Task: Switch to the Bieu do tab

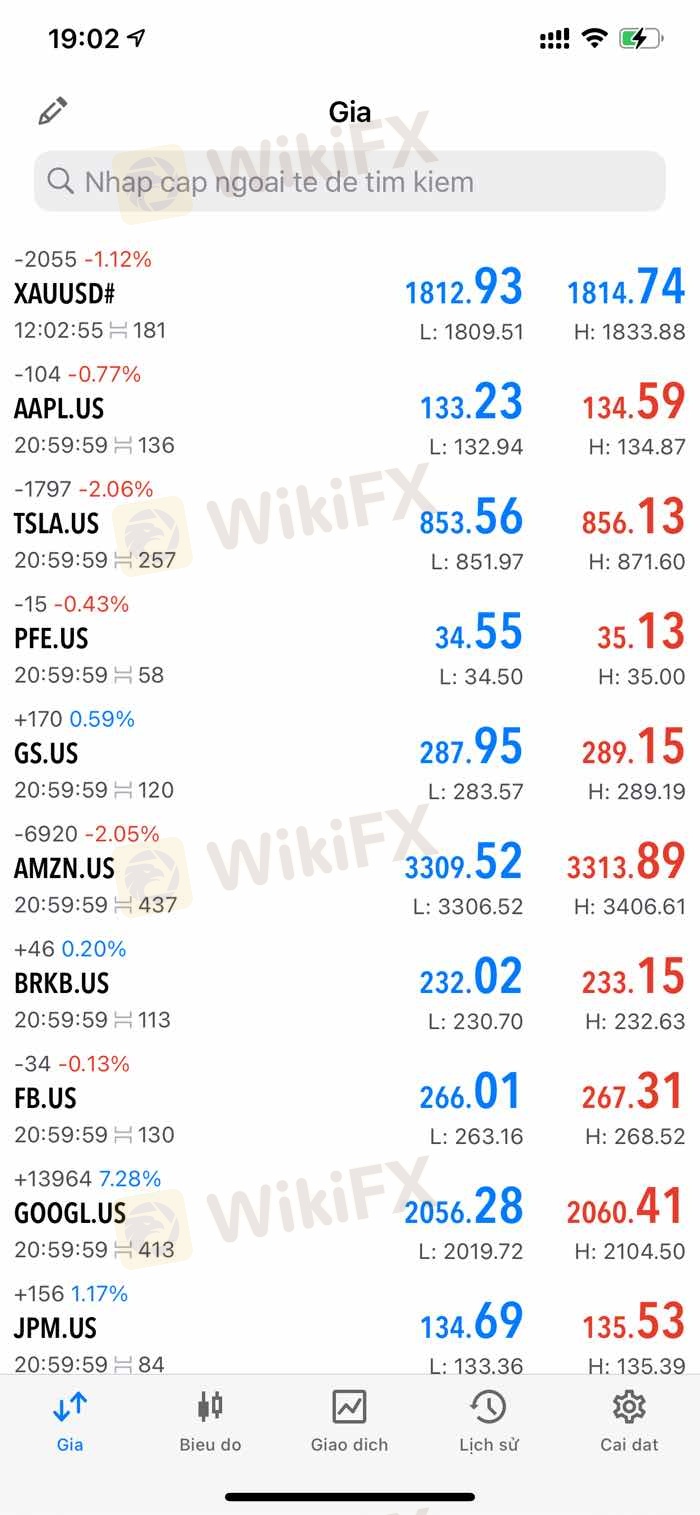Action: [210, 1422]
